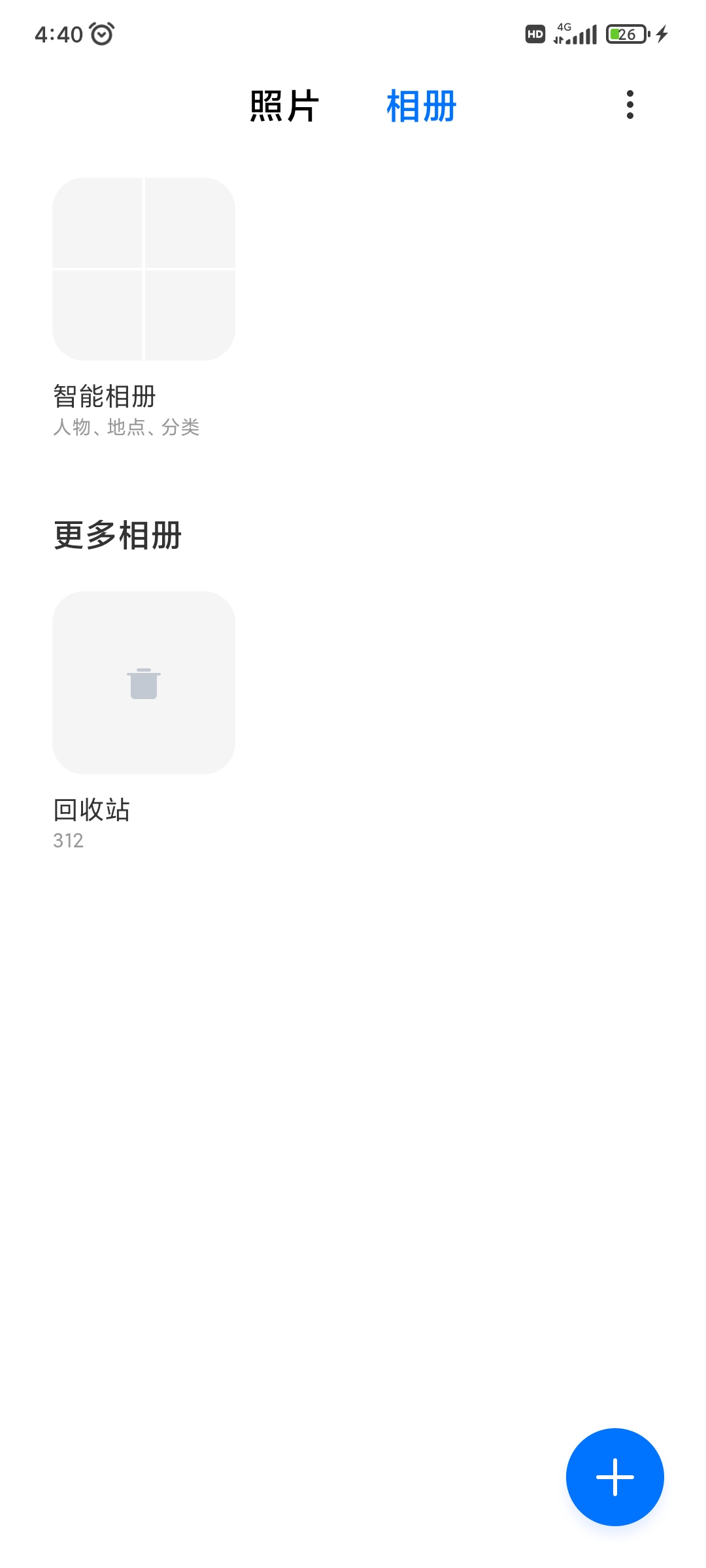Create a new album with the plus button
The image size is (706, 1568).
pos(615,1477)
